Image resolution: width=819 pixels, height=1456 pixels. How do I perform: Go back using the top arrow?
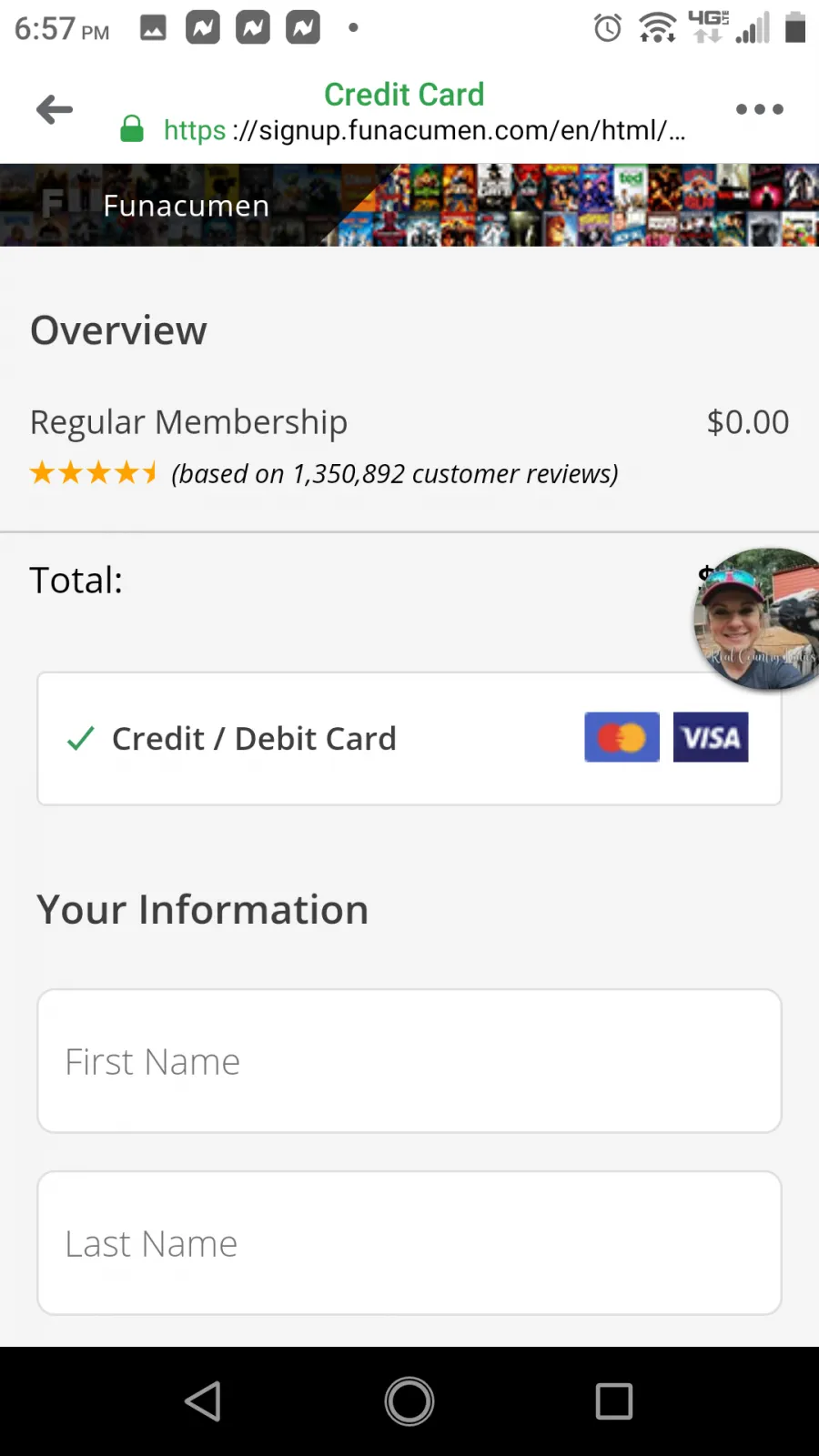(55, 110)
